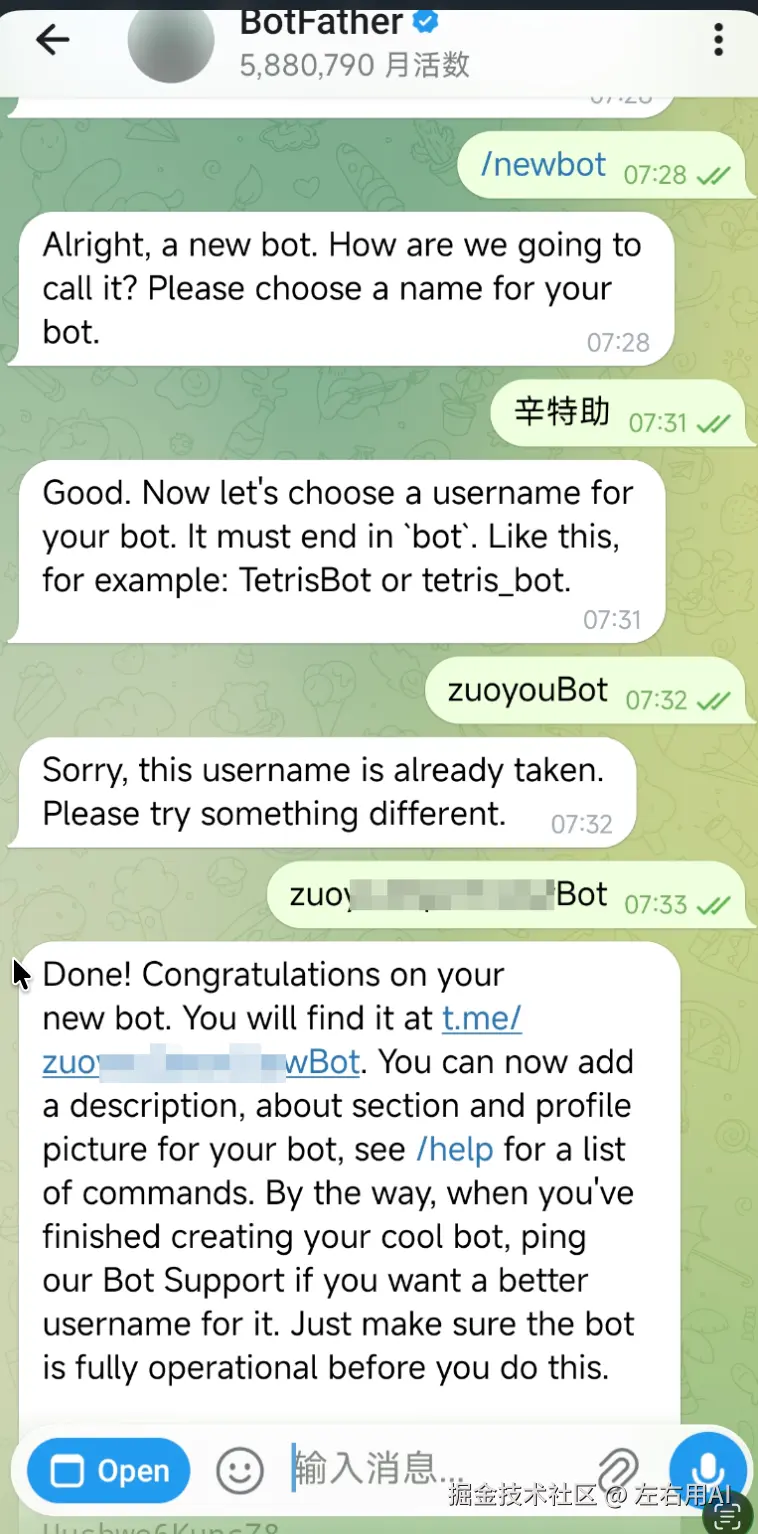Attach a file with the paperclip
This screenshot has height=1534, width=758.
619,1471
